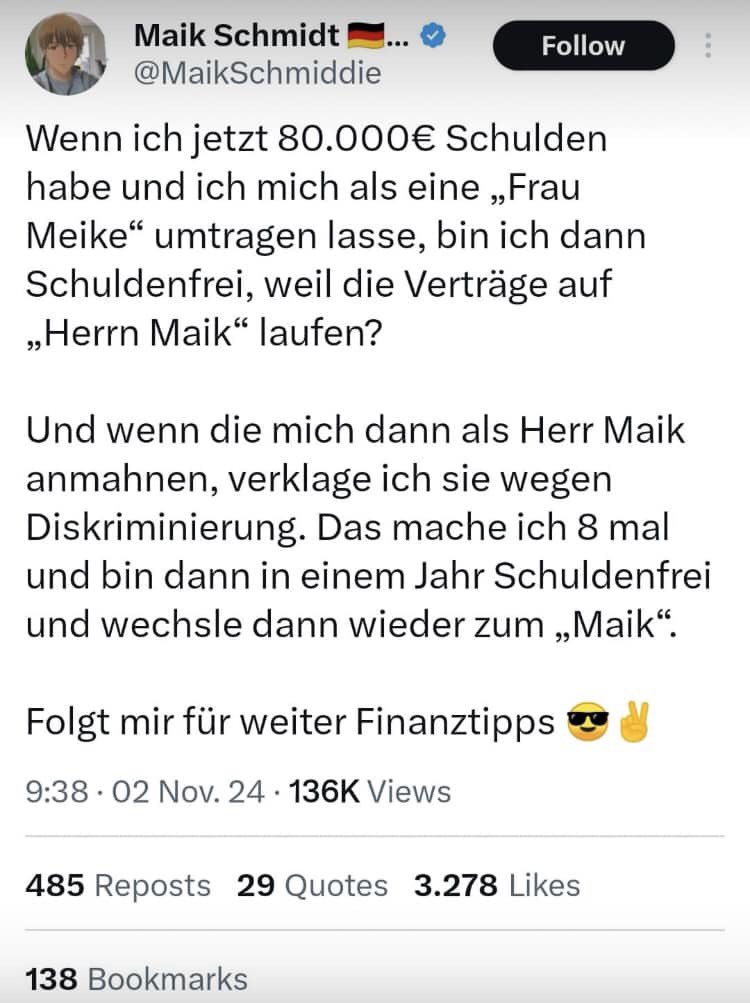Follow Maik Schmidt
This screenshot has height=1003, width=750.
point(582,46)
